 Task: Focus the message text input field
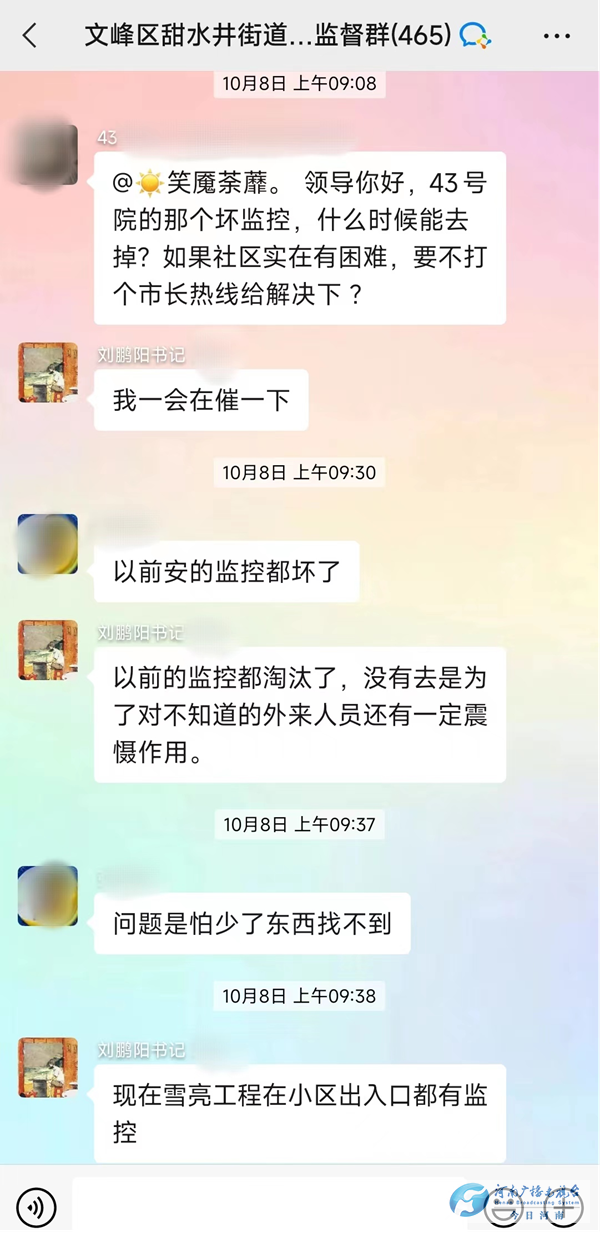point(260,1208)
